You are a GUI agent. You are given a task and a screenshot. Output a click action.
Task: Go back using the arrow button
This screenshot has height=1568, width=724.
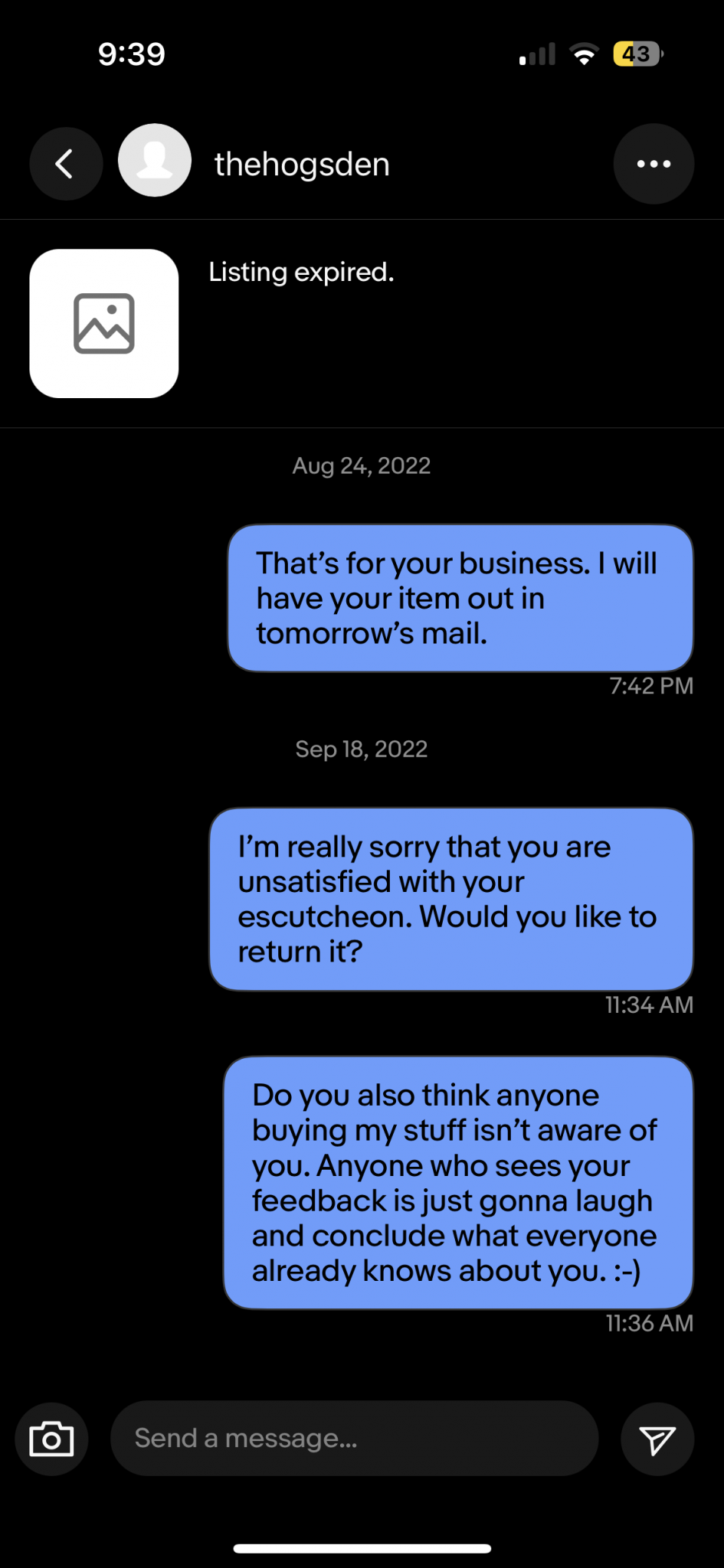(66, 164)
